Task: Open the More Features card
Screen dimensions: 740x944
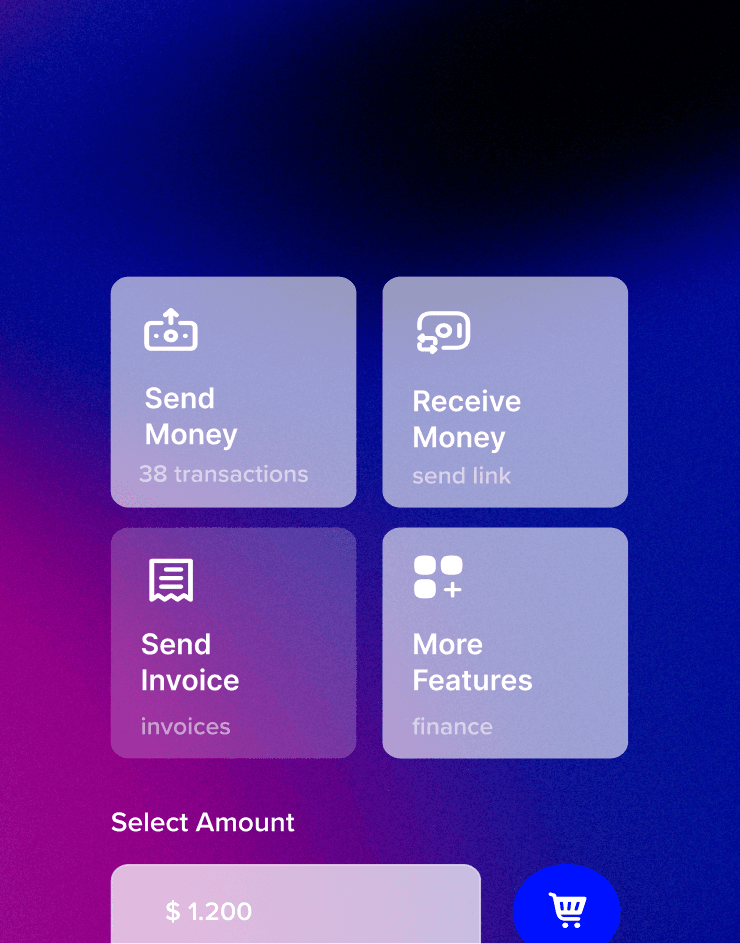Action: click(x=505, y=642)
